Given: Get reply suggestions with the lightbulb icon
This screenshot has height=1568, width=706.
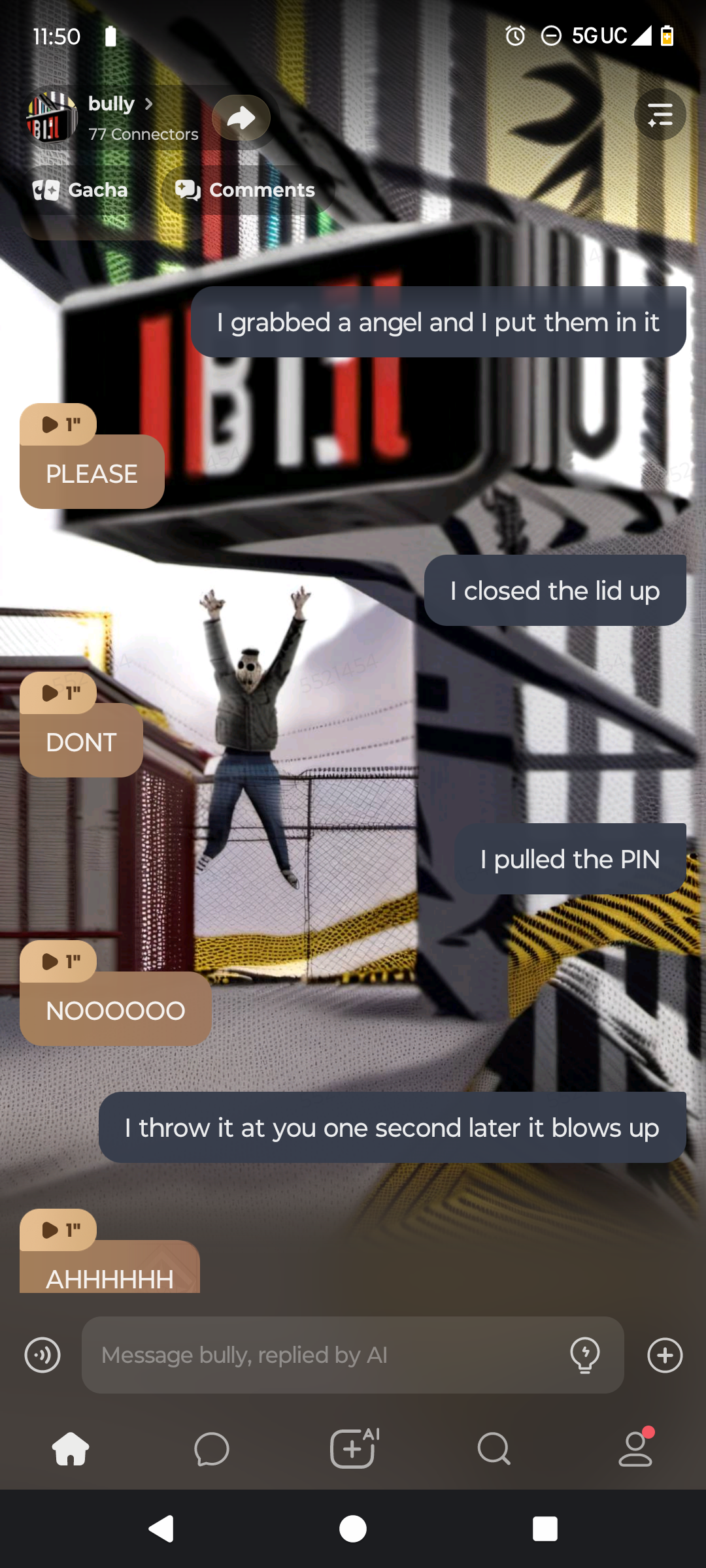Looking at the screenshot, I should click(585, 1355).
